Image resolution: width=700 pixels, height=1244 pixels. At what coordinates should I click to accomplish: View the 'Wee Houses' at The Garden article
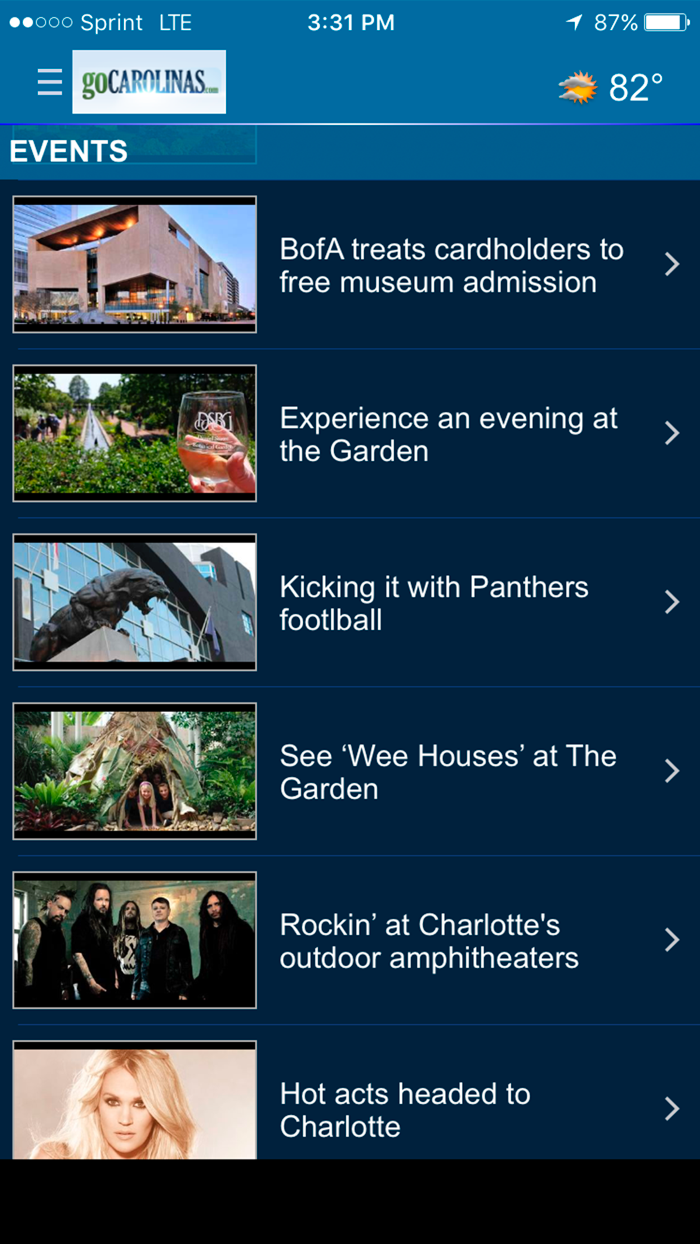(x=350, y=772)
